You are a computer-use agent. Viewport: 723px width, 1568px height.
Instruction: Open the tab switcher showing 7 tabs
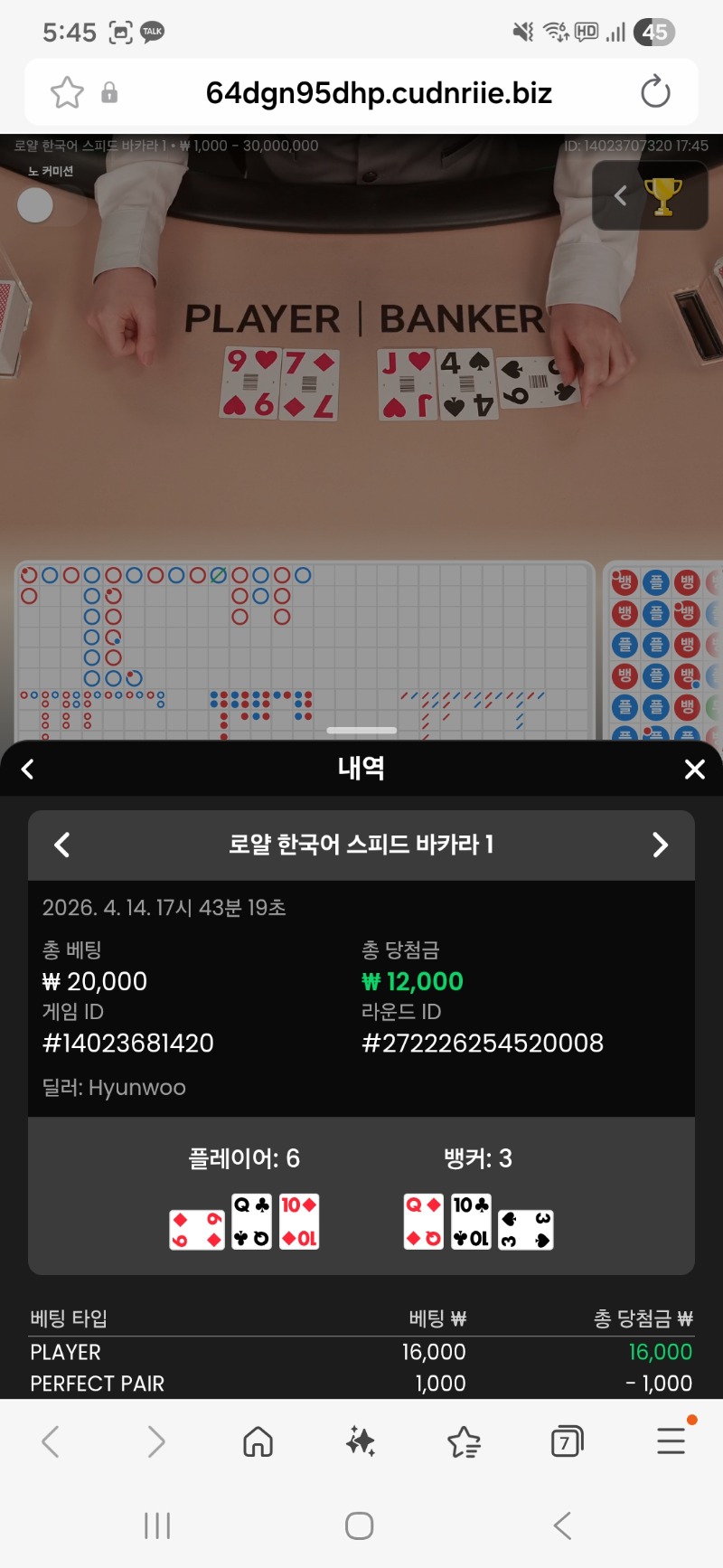tap(567, 1441)
